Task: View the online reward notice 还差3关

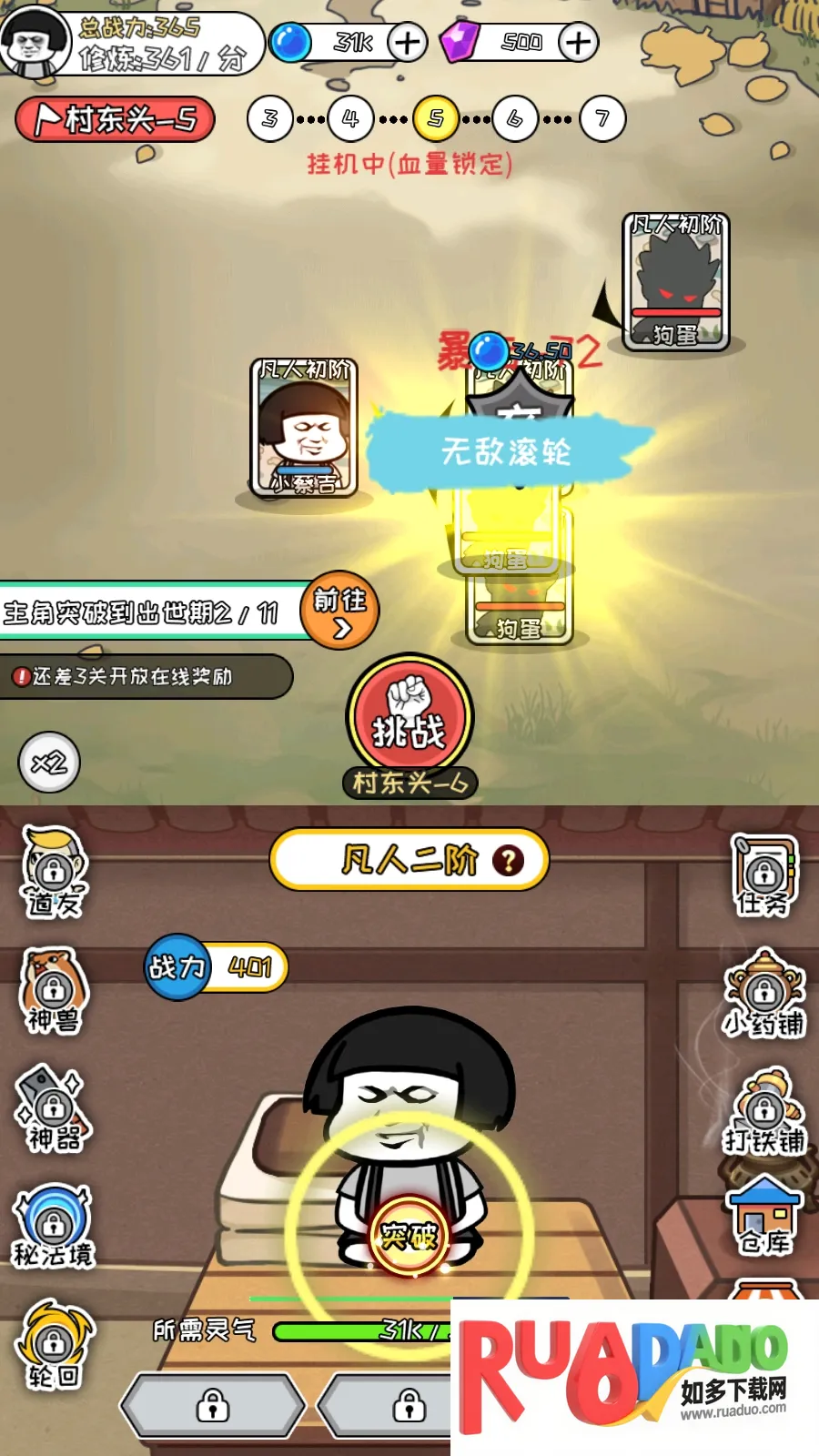Action: 146,676
